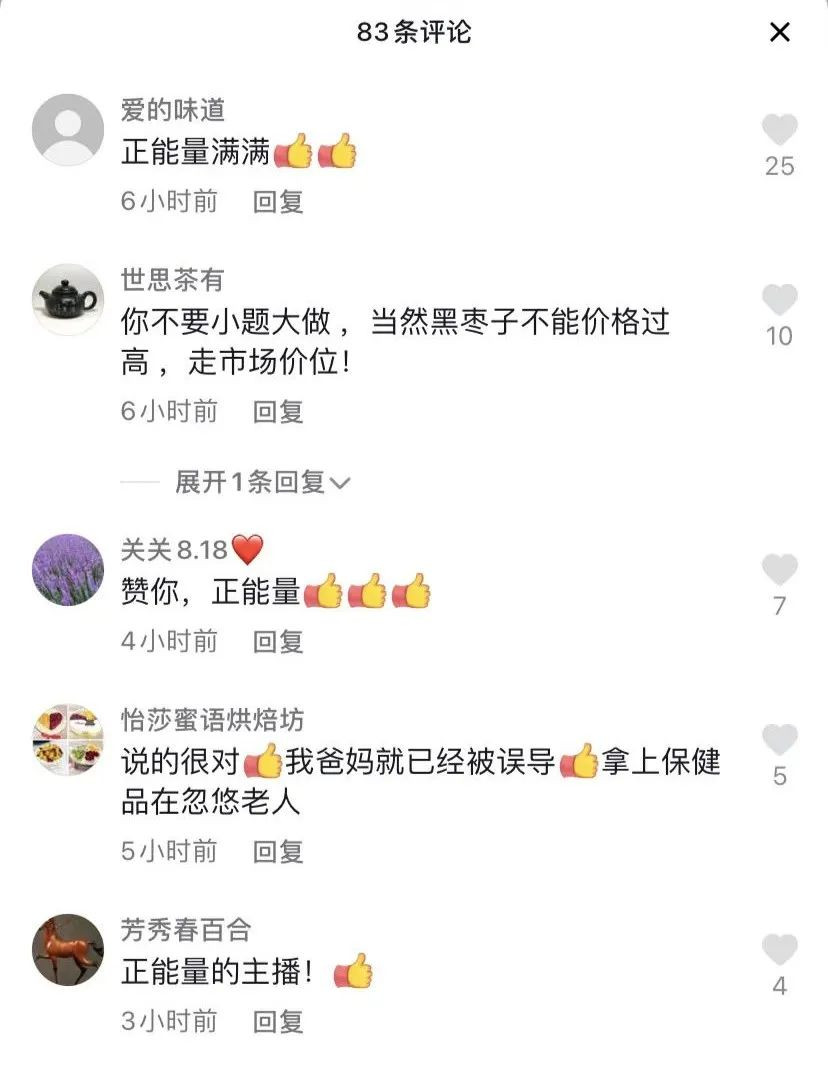
Task: Like 芳秀春百合's comment
Action: (x=779, y=951)
